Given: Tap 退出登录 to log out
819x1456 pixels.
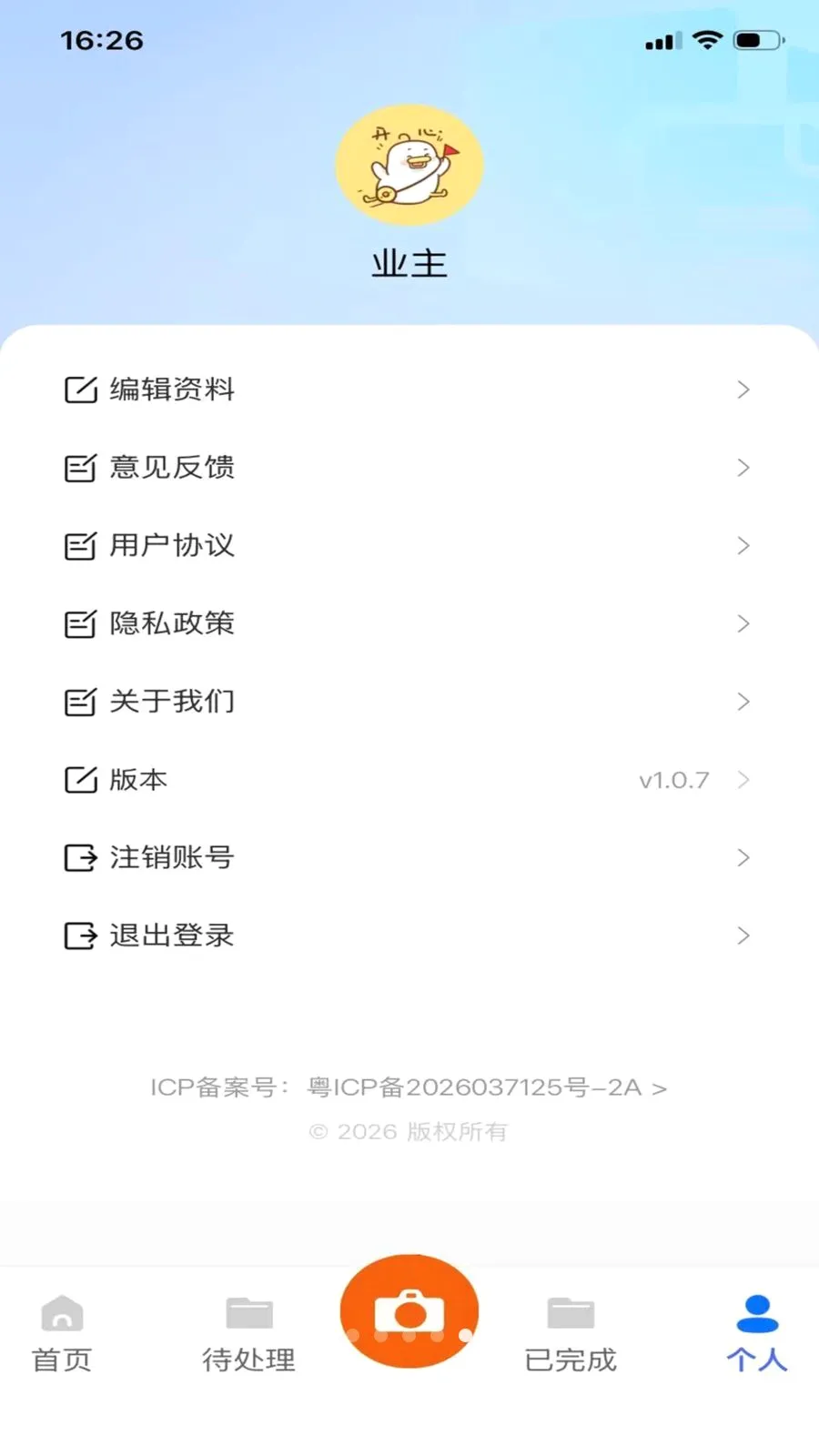Looking at the screenshot, I should [408, 935].
